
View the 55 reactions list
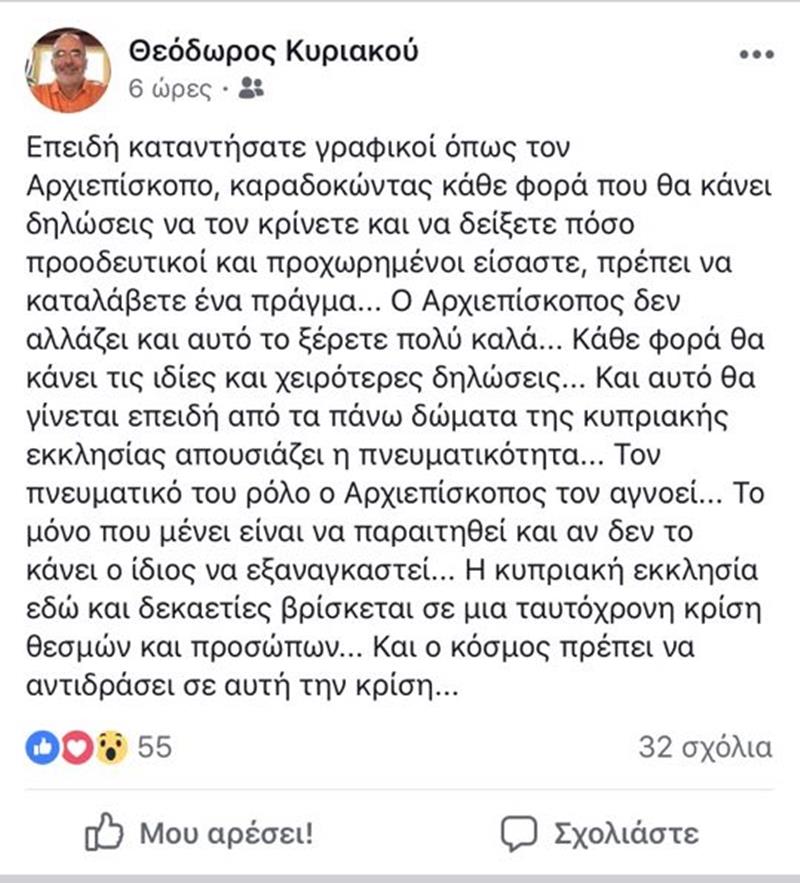click(x=100, y=746)
